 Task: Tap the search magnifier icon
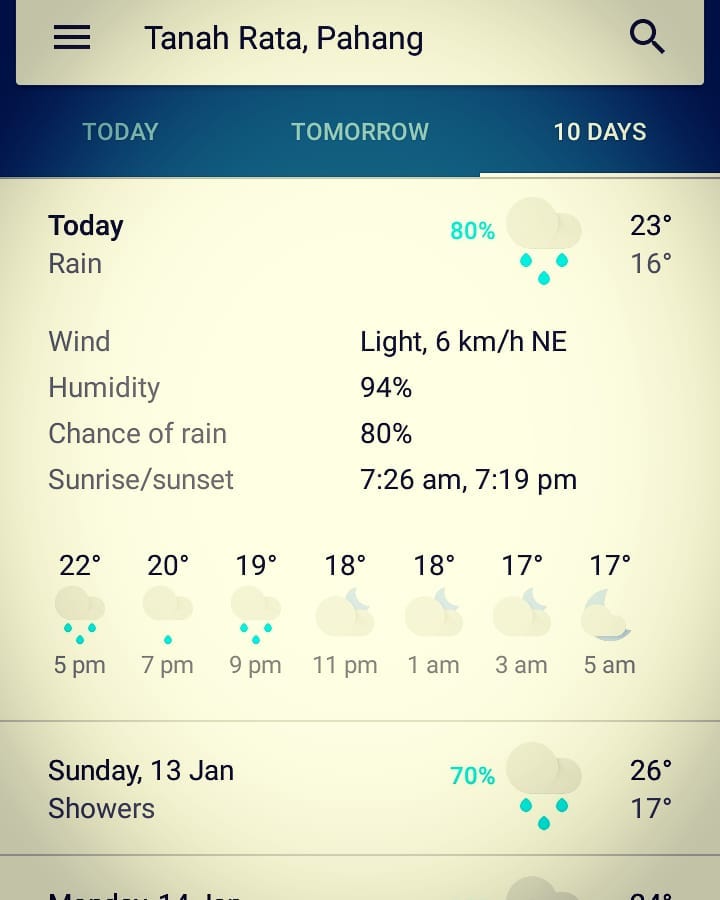pyautogui.click(x=647, y=37)
